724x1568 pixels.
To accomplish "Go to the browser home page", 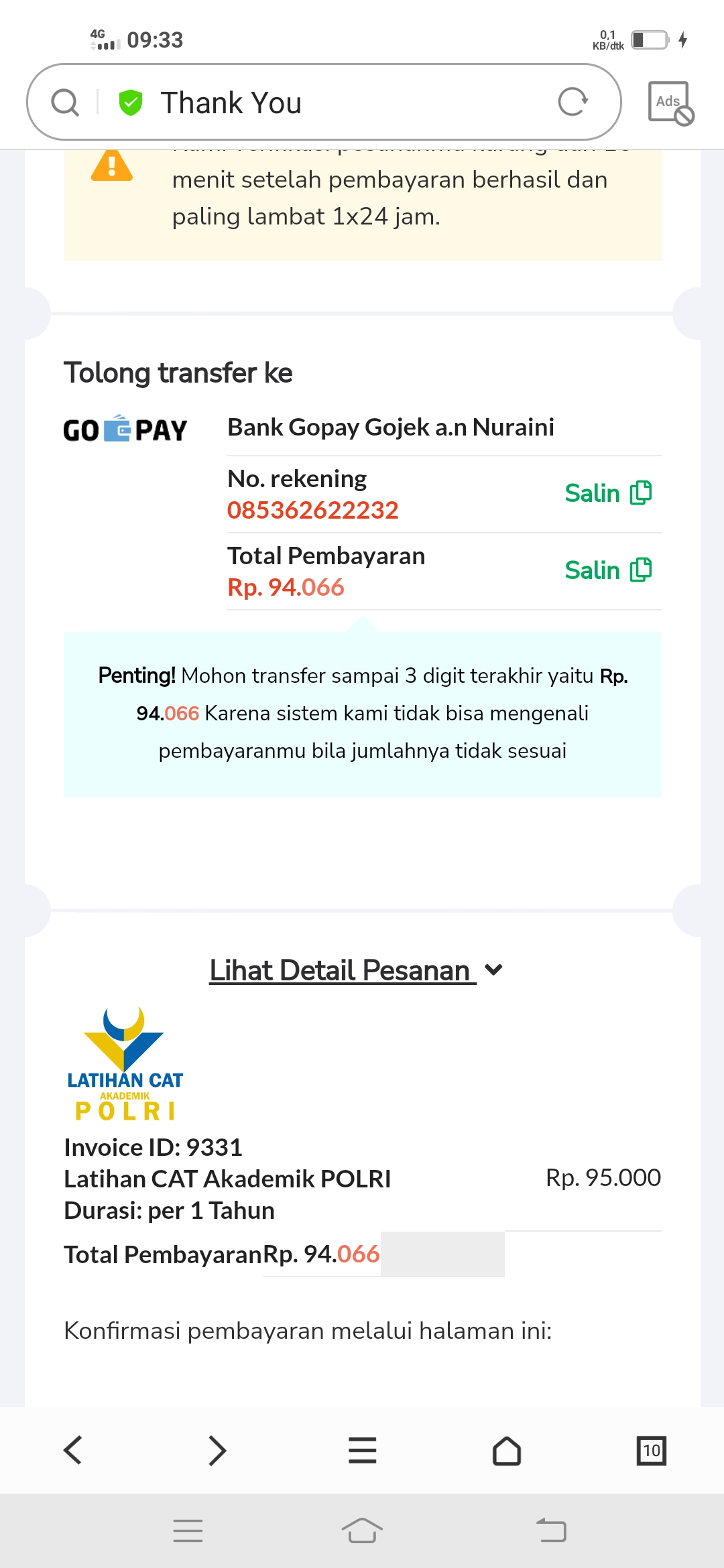I will click(x=507, y=1451).
